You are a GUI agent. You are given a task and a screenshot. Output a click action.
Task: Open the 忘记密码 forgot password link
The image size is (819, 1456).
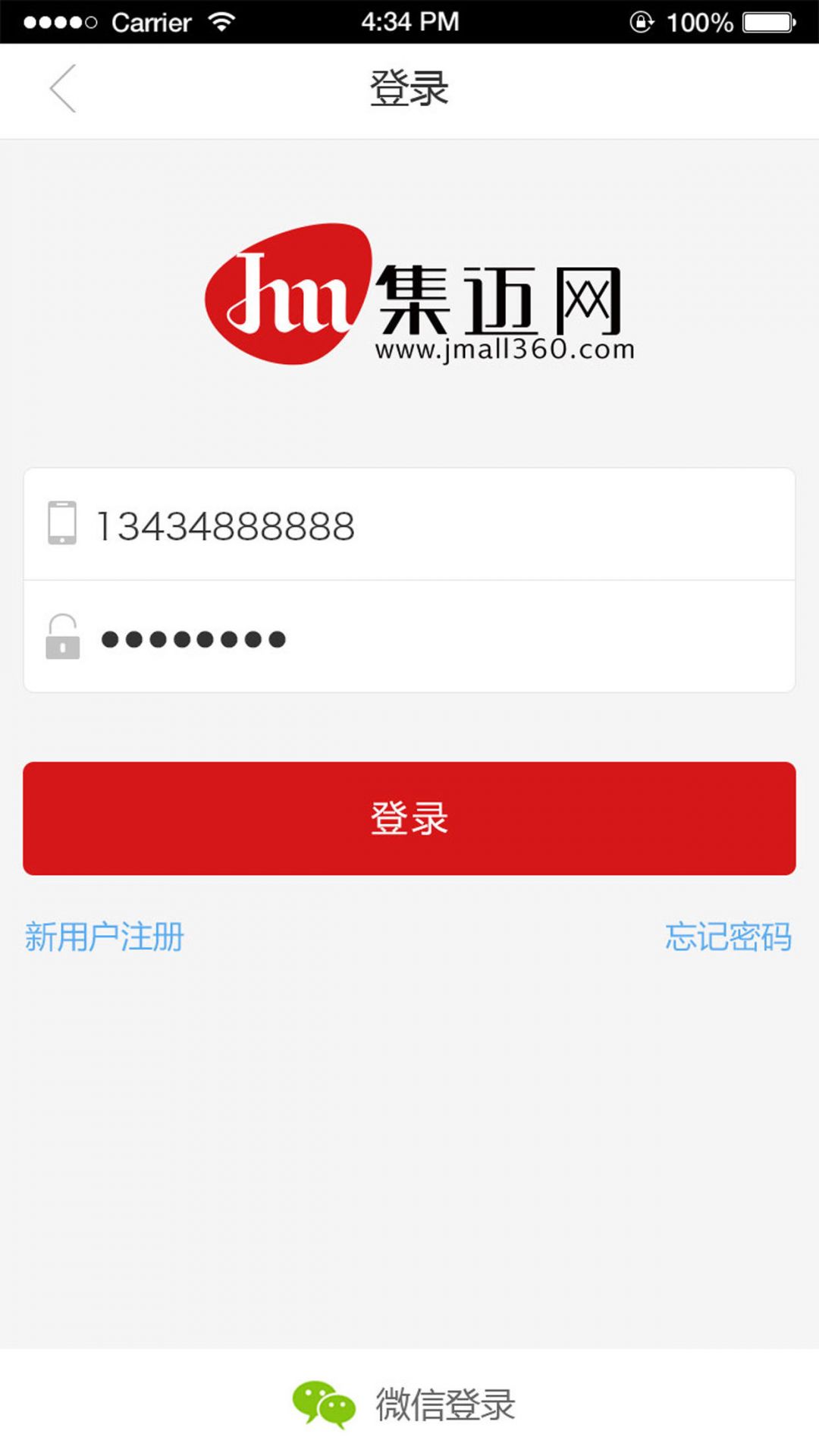(x=729, y=937)
